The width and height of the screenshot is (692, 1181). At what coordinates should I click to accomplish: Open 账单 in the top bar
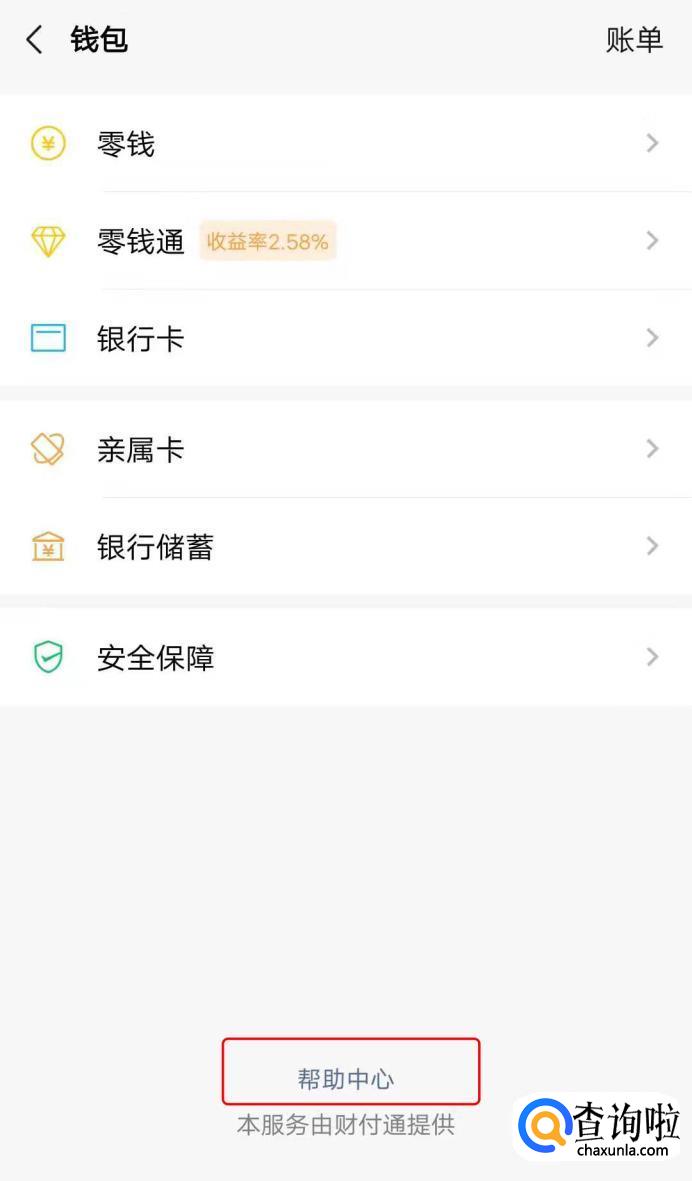pyautogui.click(x=634, y=40)
